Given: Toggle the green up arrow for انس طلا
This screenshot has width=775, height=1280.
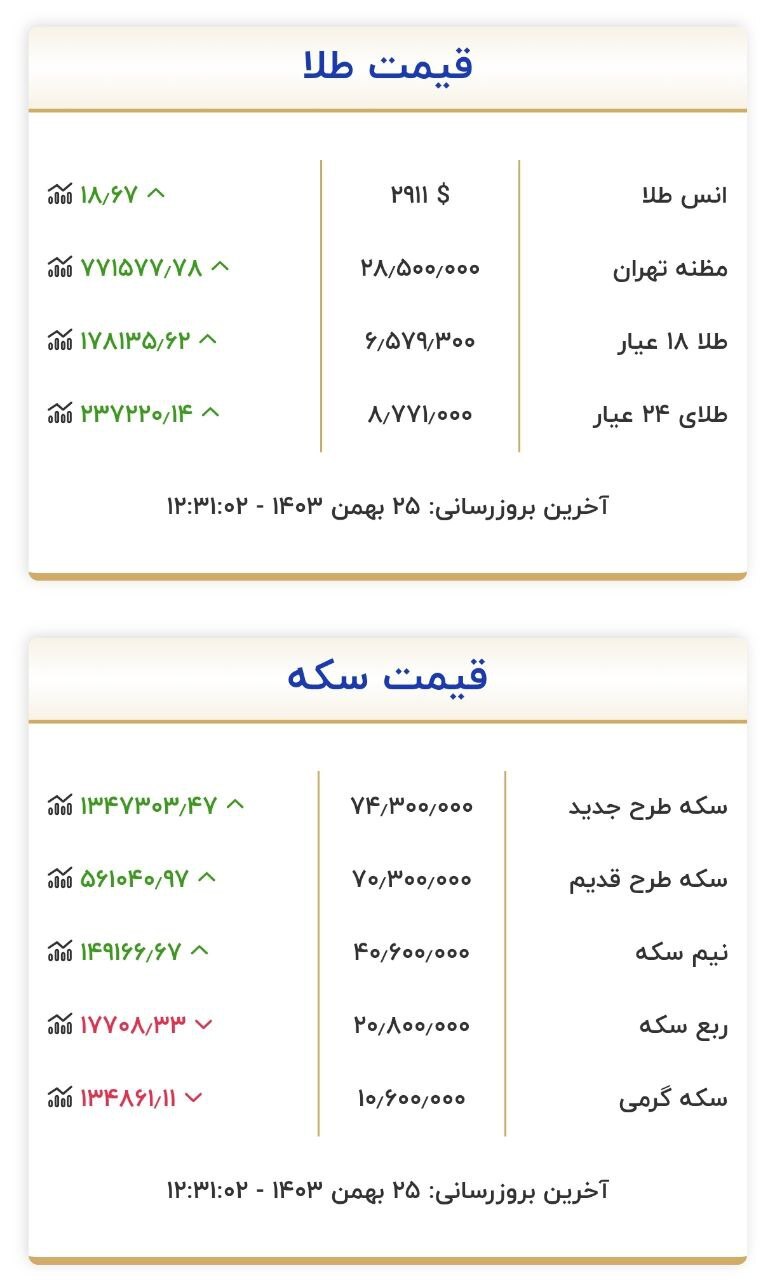Looking at the screenshot, I should point(156,194).
